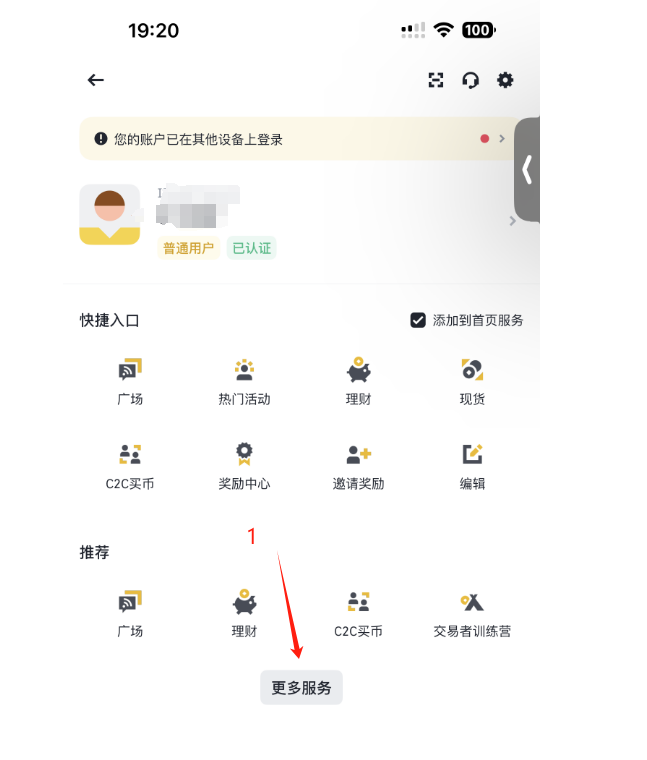Open 交易者训练营
The width and height of the screenshot is (647, 760).
[472, 612]
